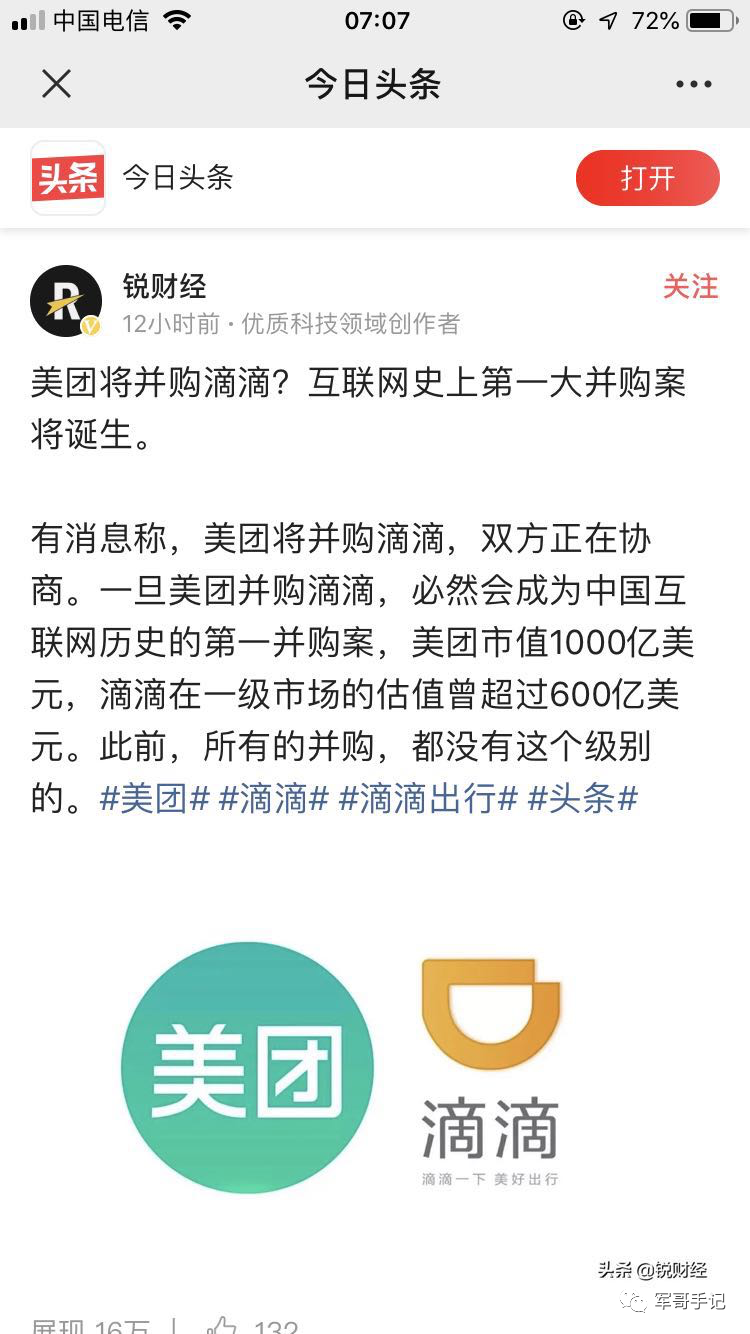This screenshot has width=750, height=1334.
Task: Like this post with the thumbs-up icon
Action: coord(222,1325)
